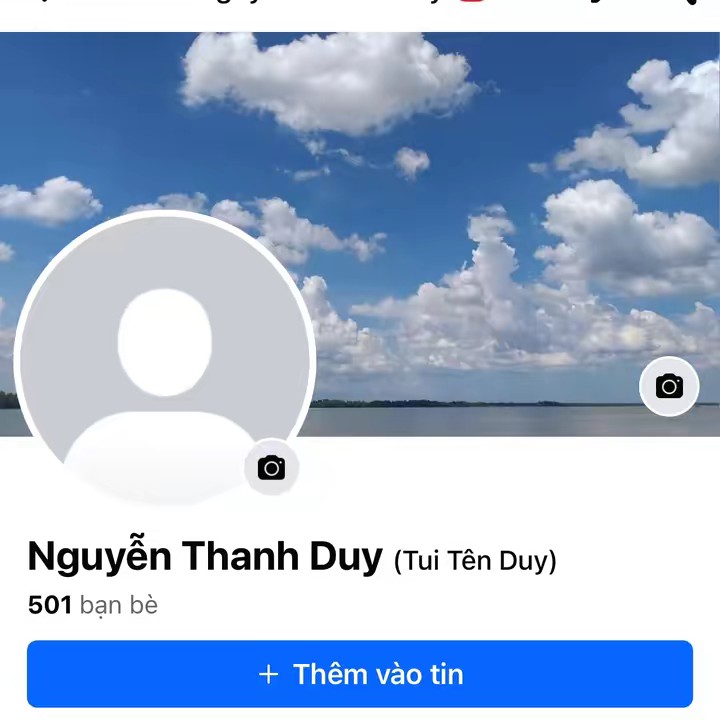This screenshot has height=720, width=720.
Task: Tap the camera icon on the cover photo
Action: coord(669,386)
